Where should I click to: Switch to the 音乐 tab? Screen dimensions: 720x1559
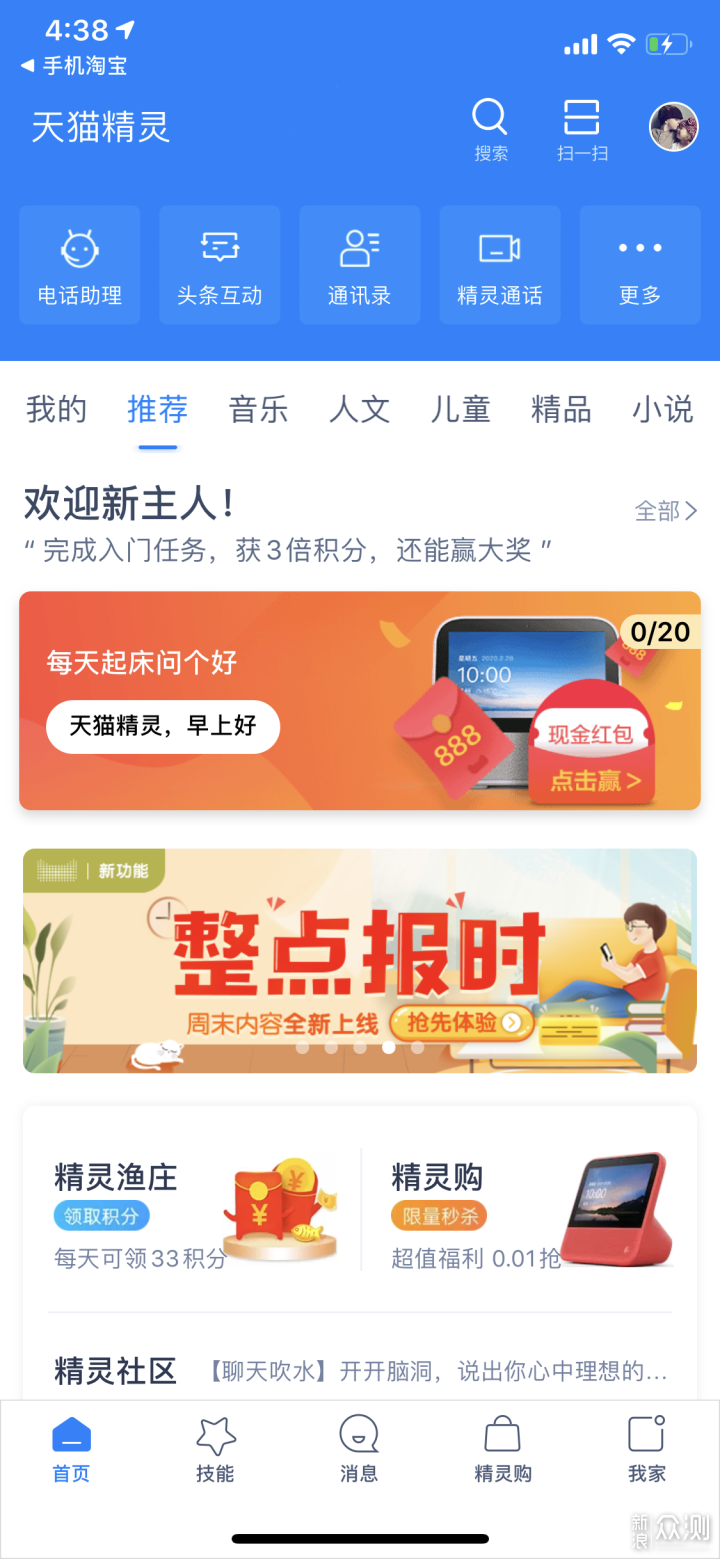(x=258, y=410)
